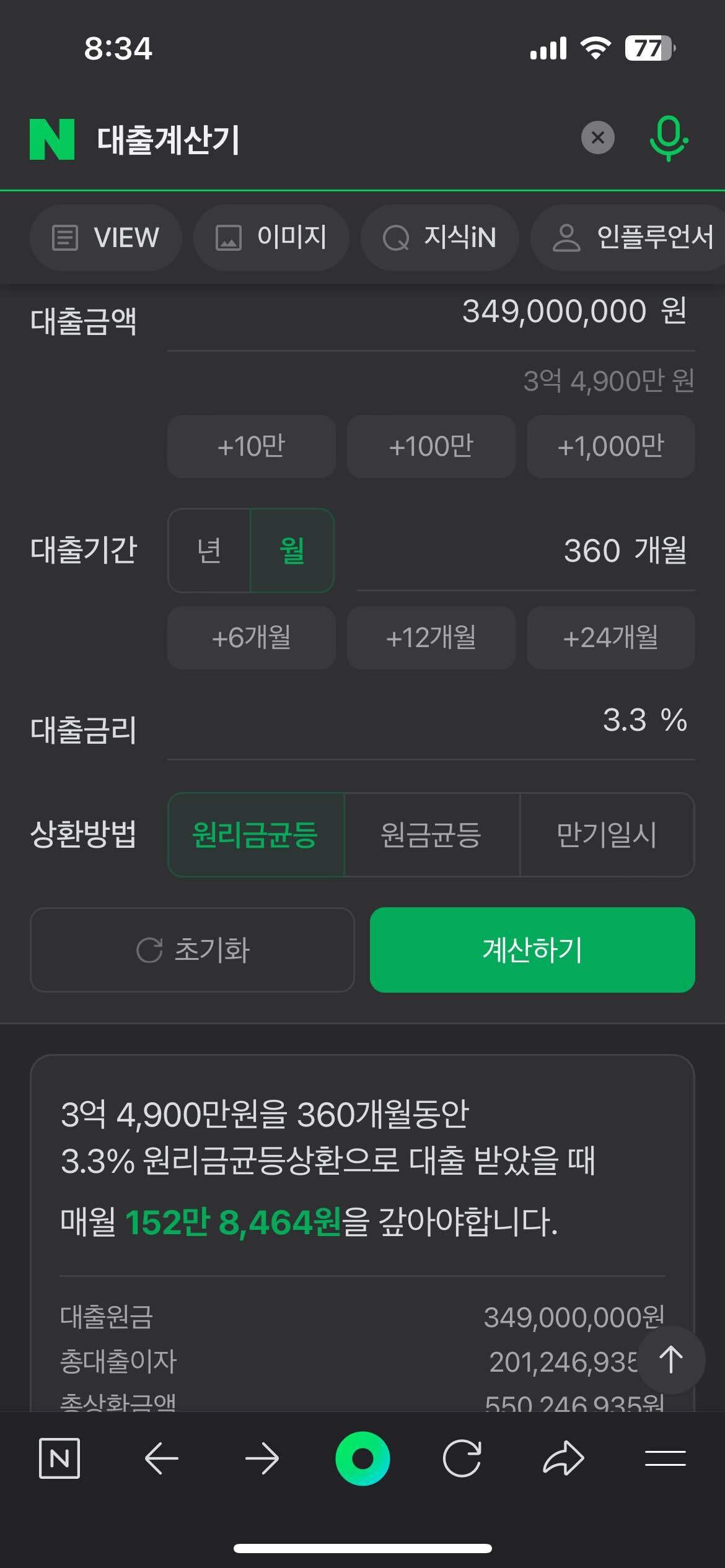Extend loan period by 24개월
This screenshot has width=725, height=1568.
tap(610, 638)
